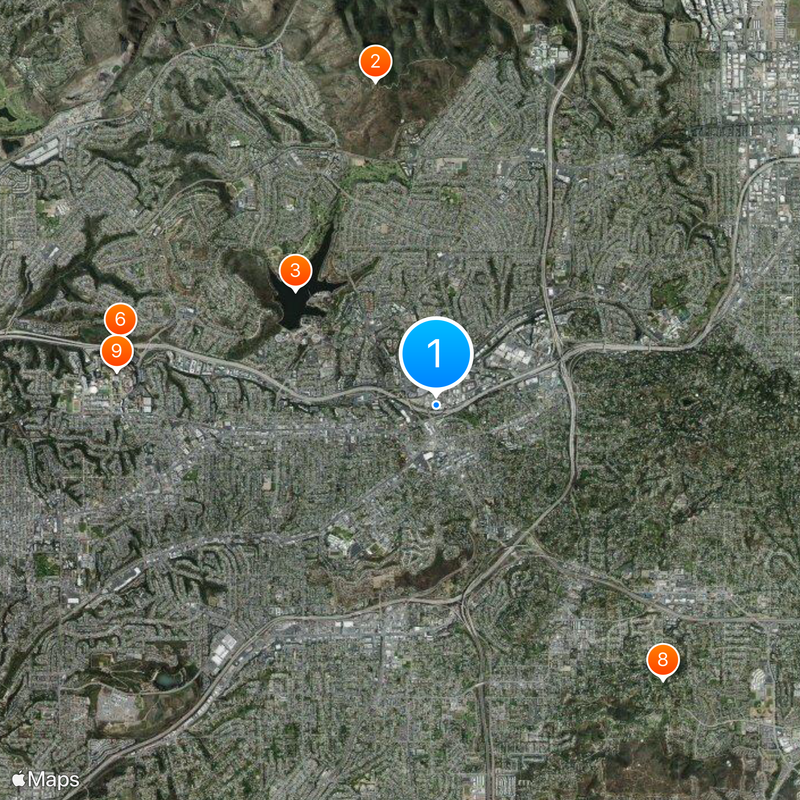The width and height of the screenshot is (800, 800).
Task: Open map pin number 3
Action: point(295,270)
